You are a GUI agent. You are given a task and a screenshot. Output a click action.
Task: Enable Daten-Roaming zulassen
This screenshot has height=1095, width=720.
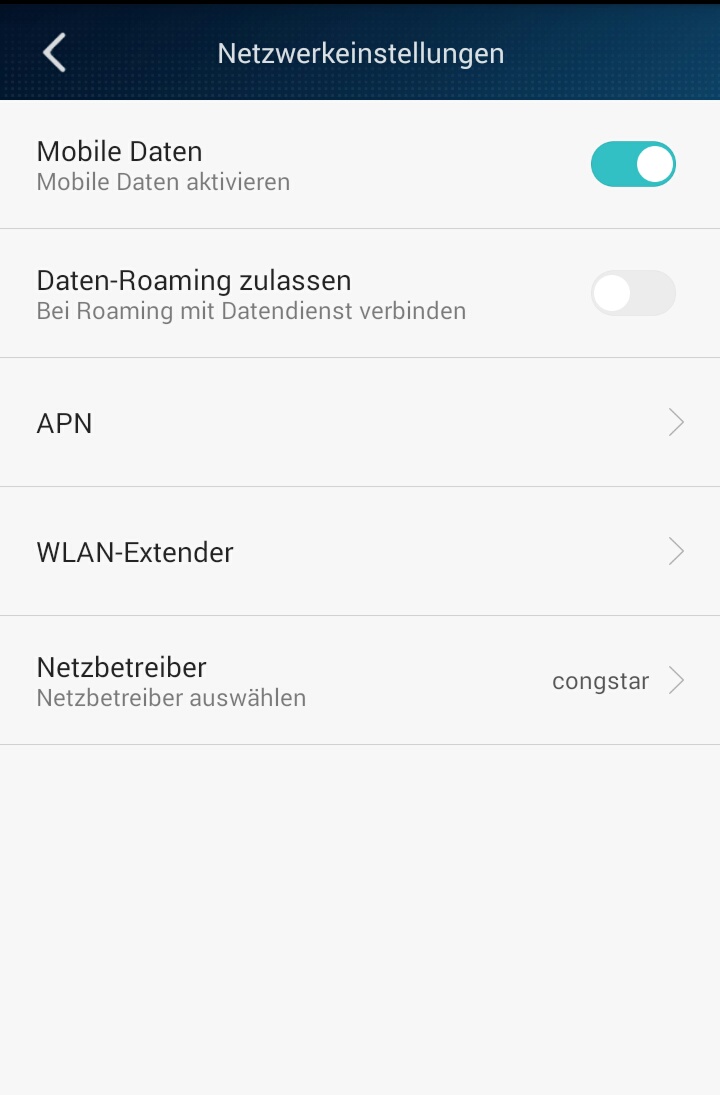click(633, 293)
